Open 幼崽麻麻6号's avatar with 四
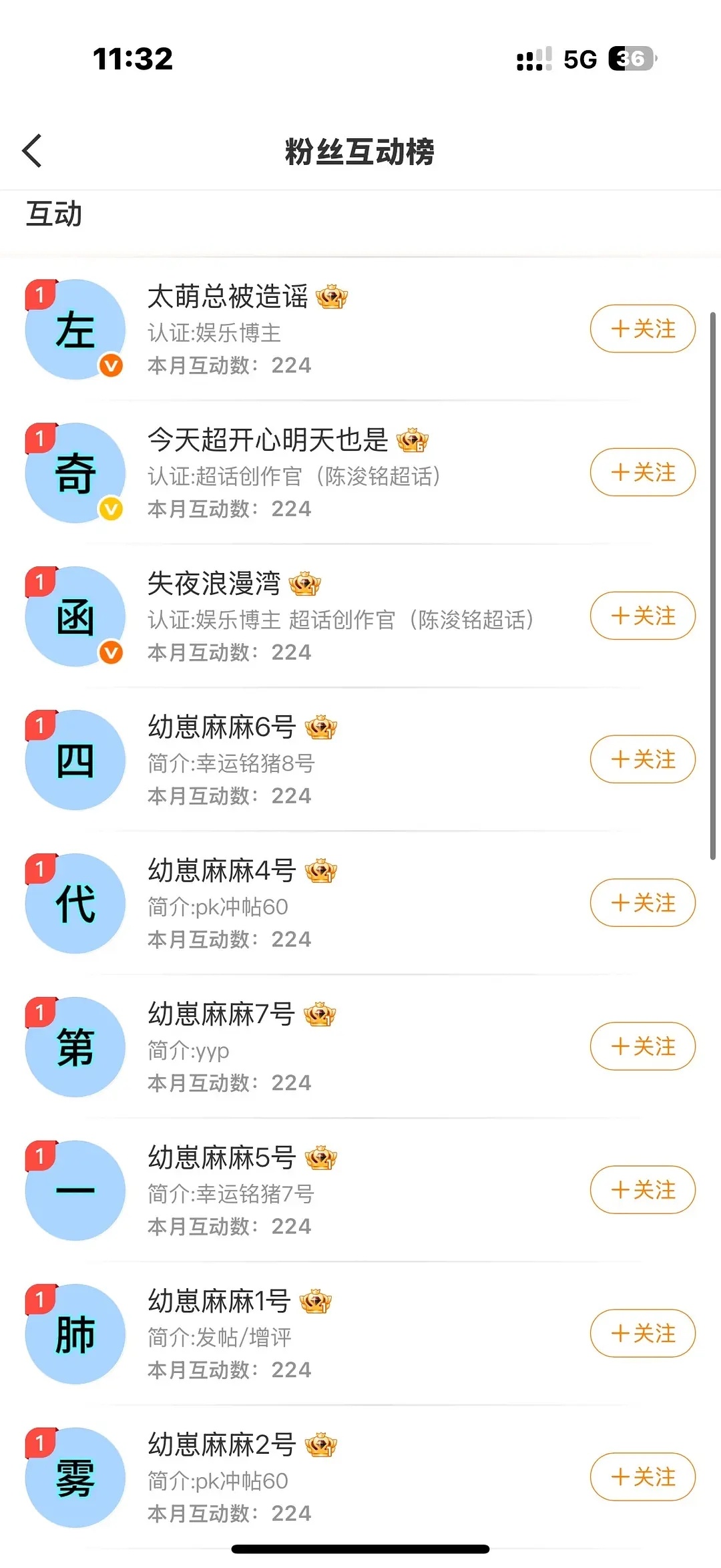Screen dimensions: 721x1568 (75, 760)
